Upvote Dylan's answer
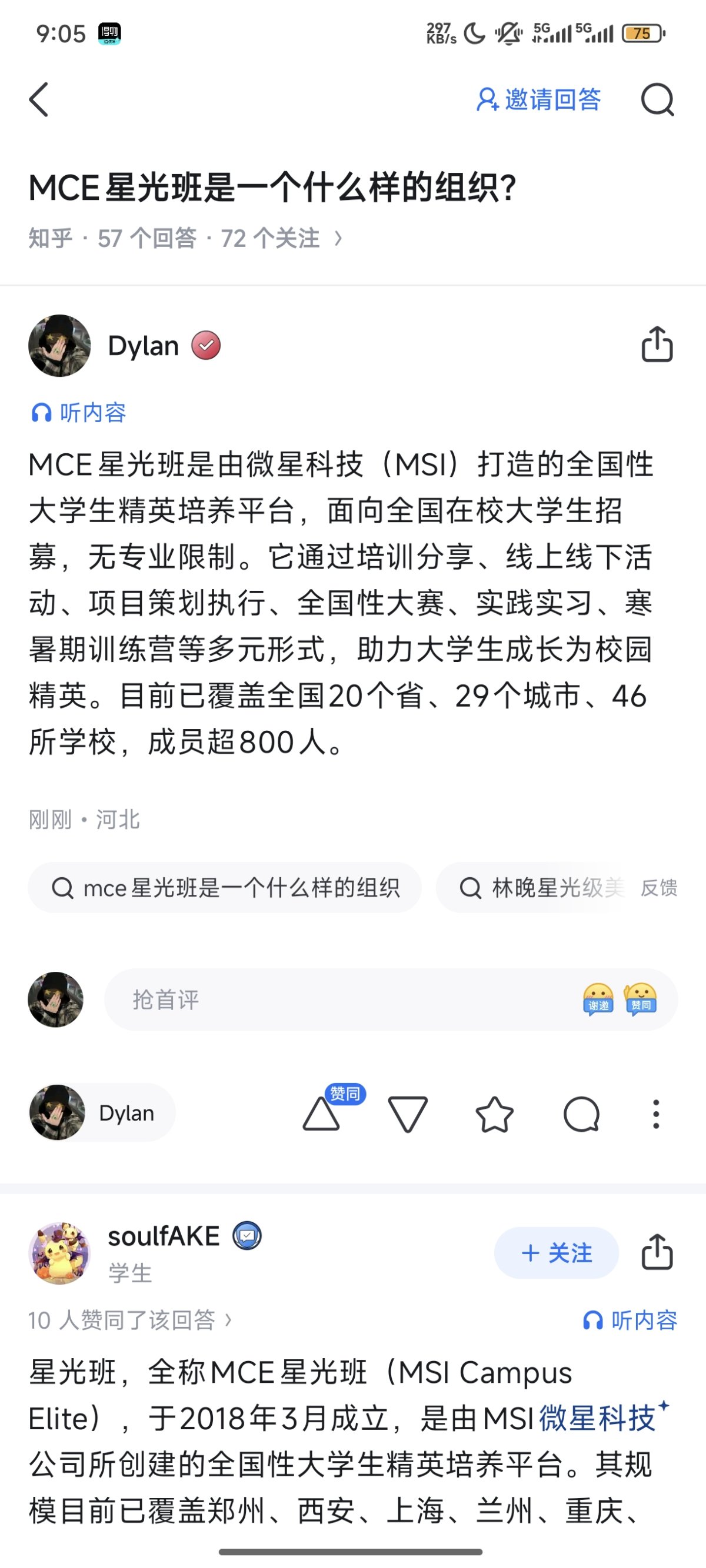The height and width of the screenshot is (1568, 706). [x=322, y=1114]
